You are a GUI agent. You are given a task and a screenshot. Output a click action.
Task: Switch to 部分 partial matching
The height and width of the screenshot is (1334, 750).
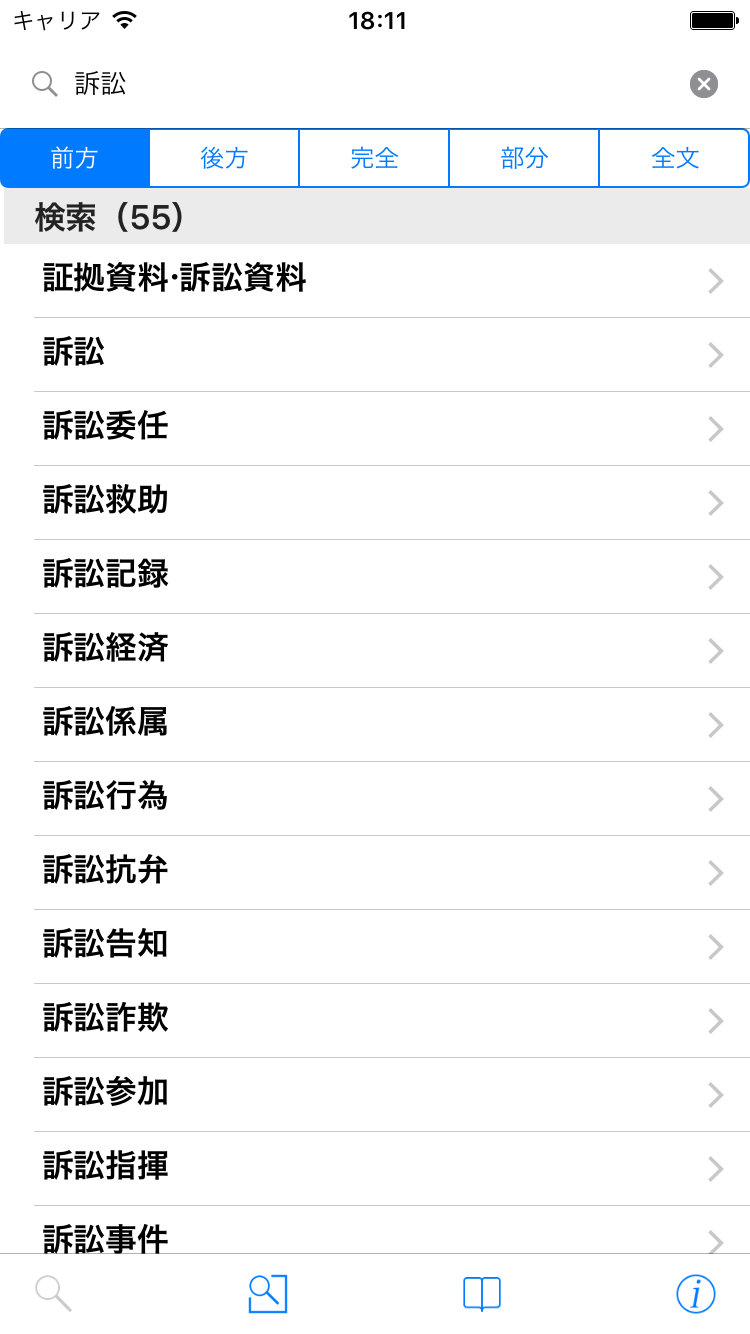pyautogui.click(x=524, y=158)
